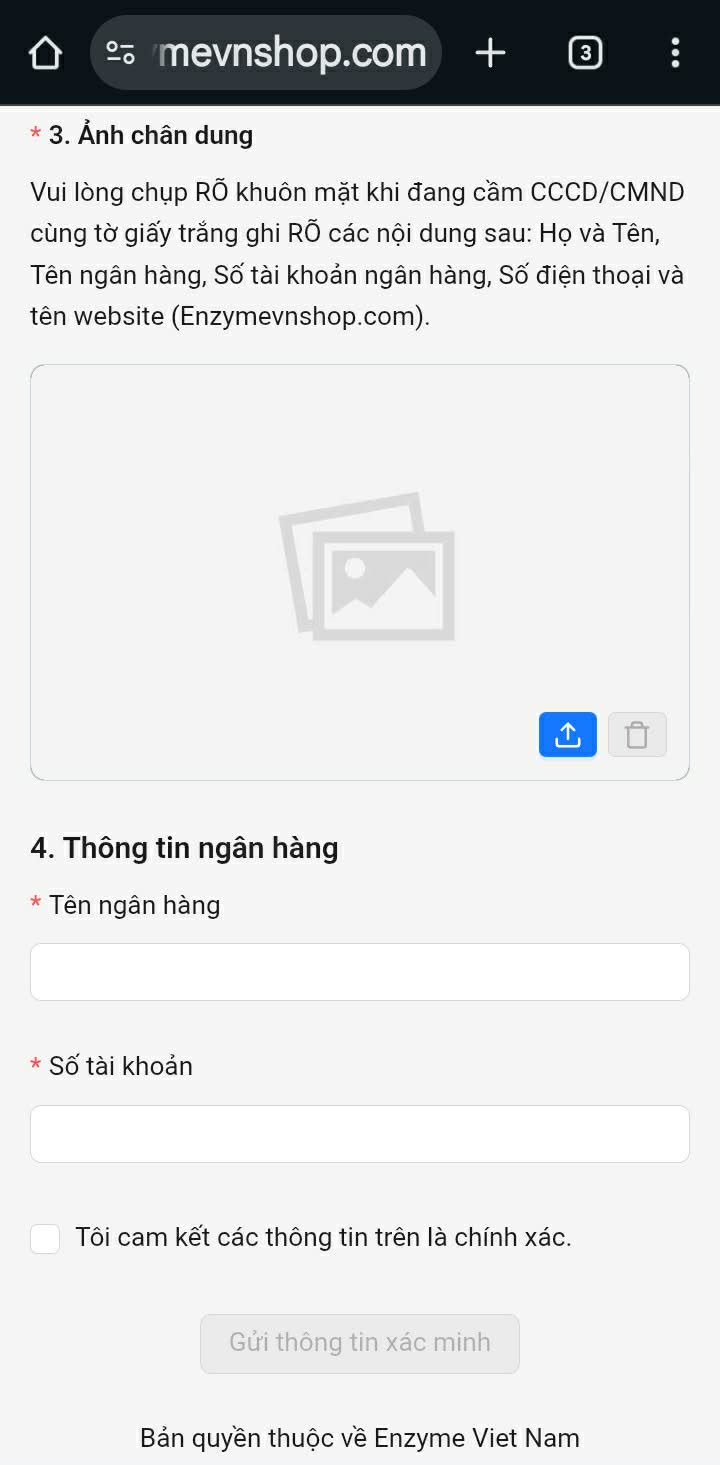The height and width of the screenshot is (1465, 720).
Task: Delete the uploaded portrait photo
Action: 637,735
